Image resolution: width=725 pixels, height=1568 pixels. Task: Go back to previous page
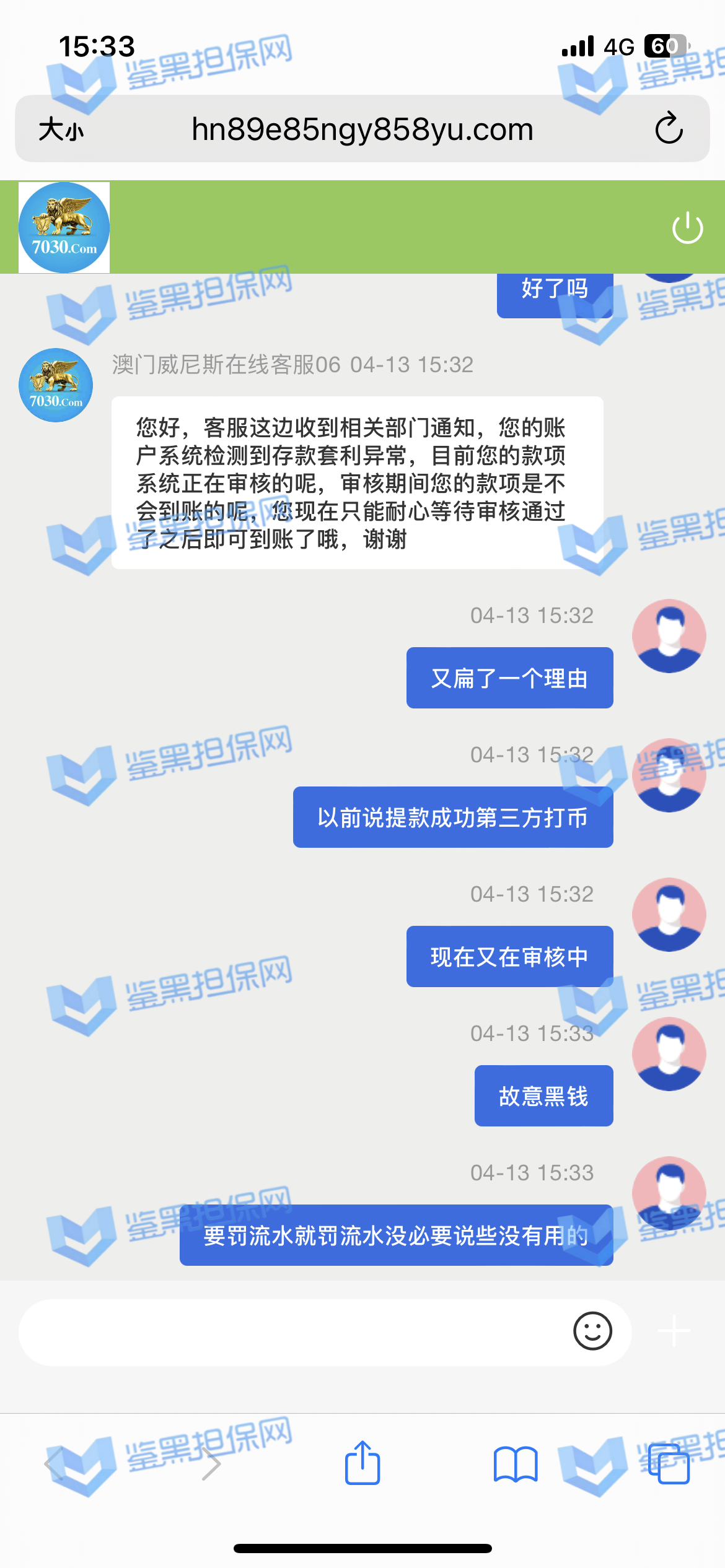(x=55, y=1464)
